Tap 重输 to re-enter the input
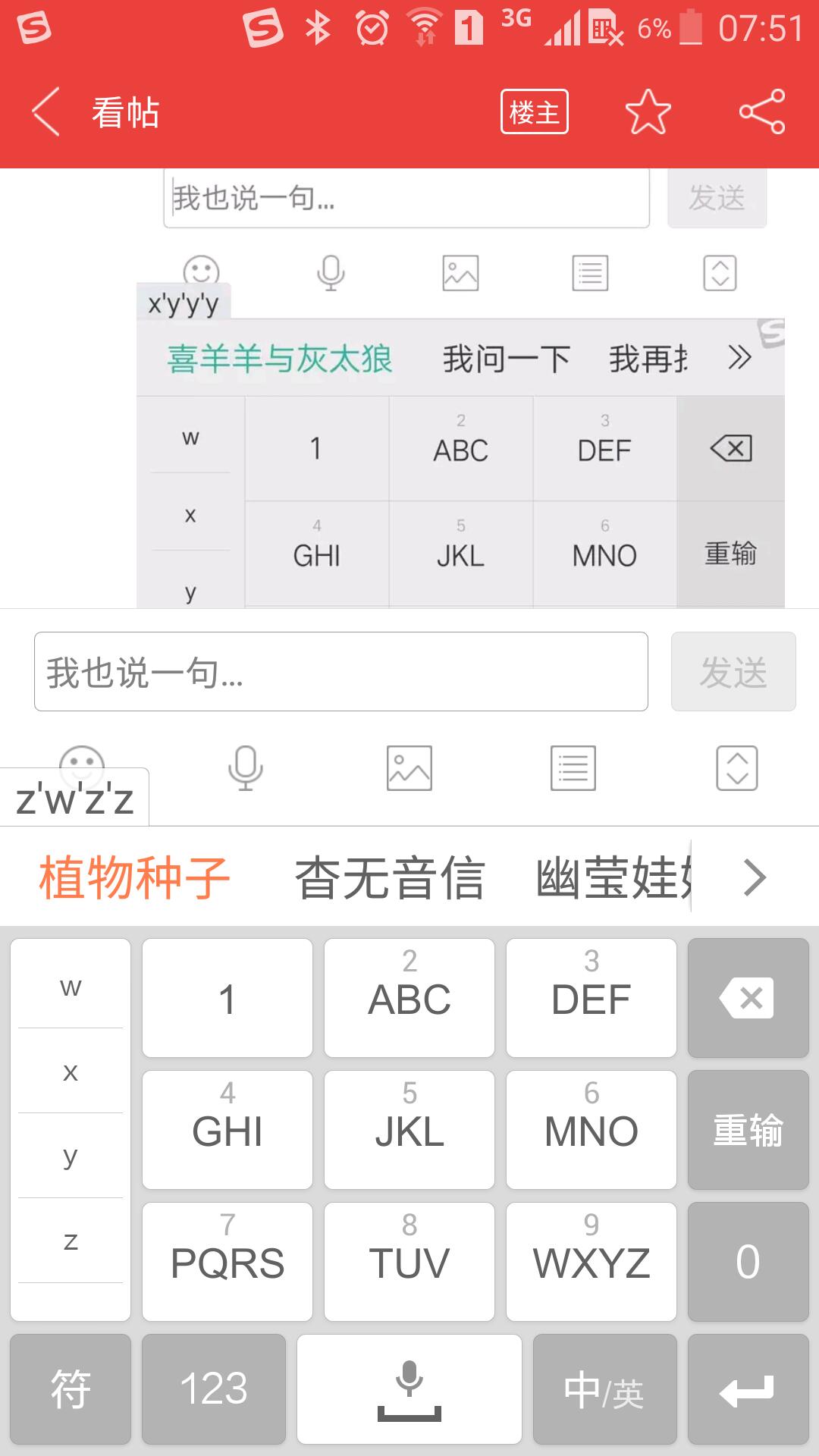 point(748,1130)
